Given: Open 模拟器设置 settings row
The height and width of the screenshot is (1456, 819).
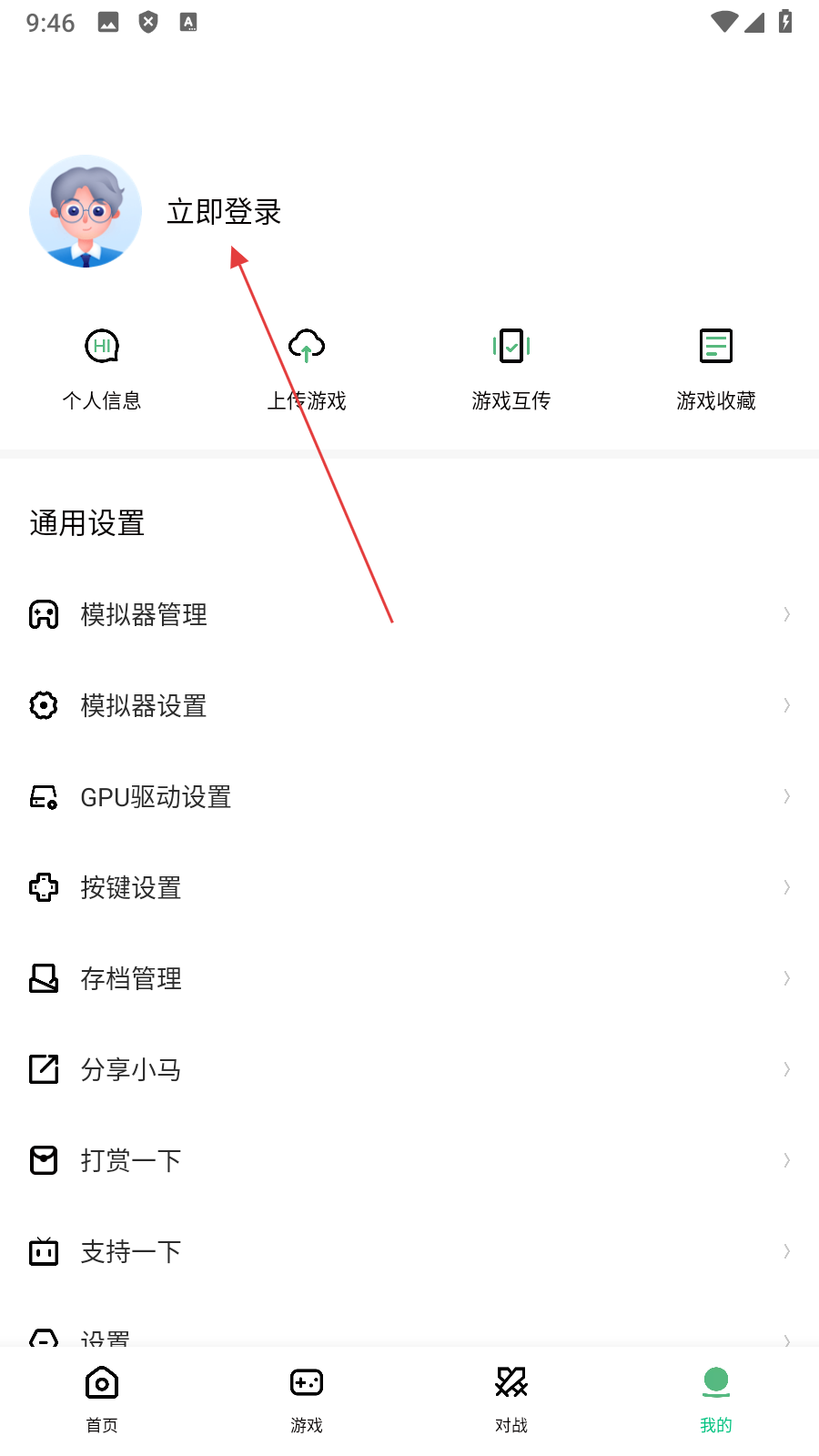Looking at the screenshot, I should point(409,705).
